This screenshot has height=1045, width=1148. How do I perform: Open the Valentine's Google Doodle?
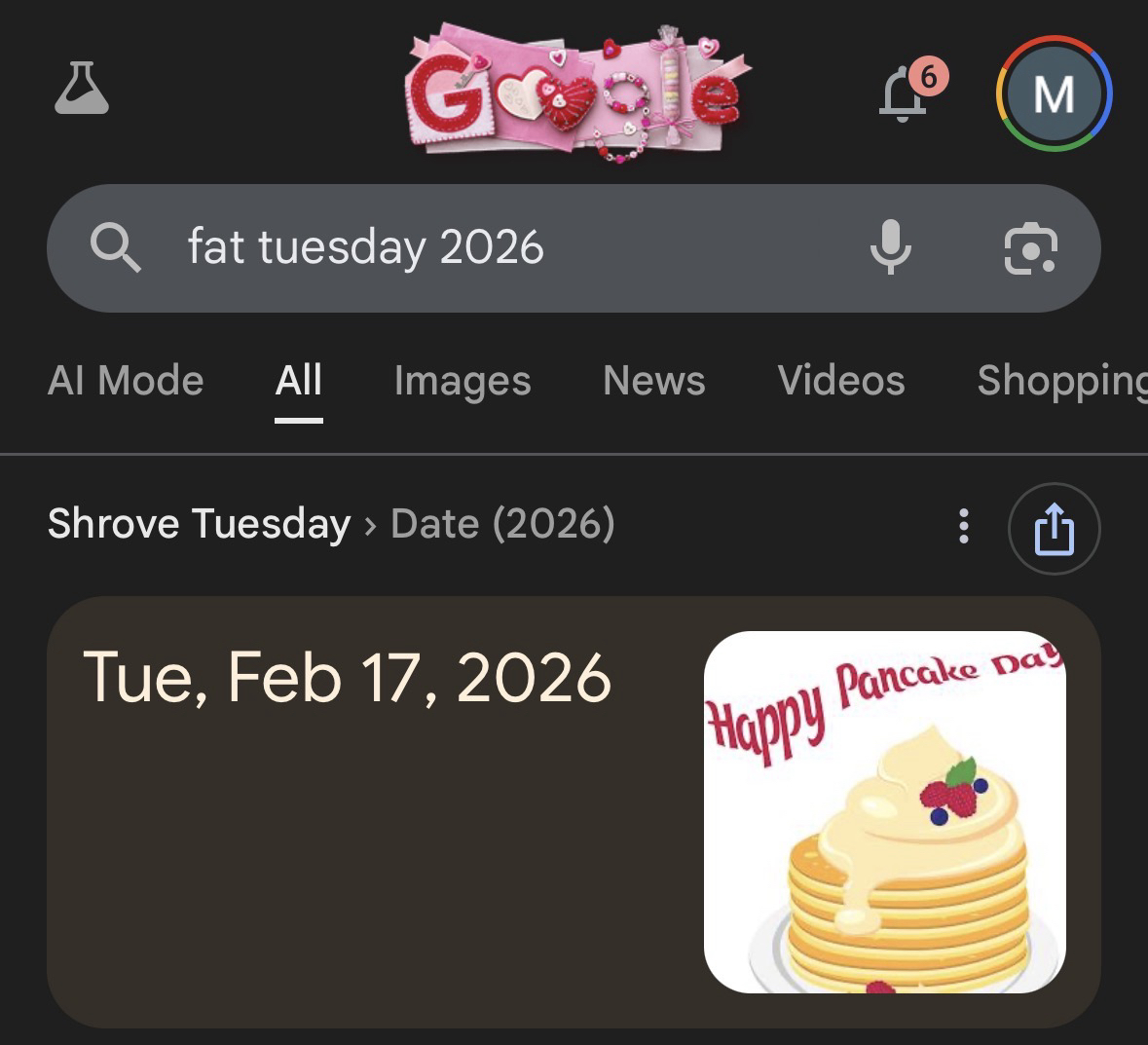[x=574, y=94]
